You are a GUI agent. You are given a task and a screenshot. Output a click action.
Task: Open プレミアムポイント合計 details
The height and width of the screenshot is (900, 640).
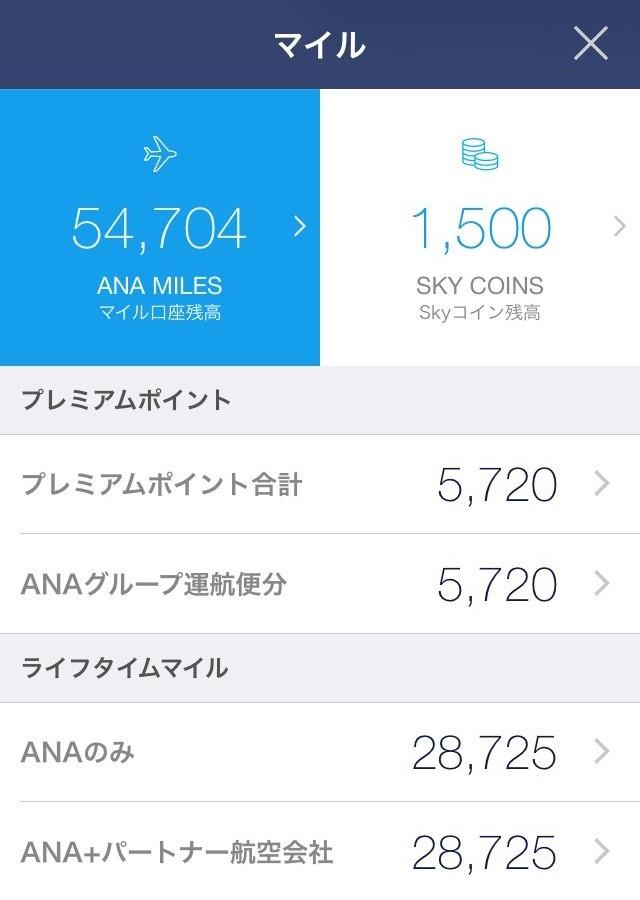point(320,484)
